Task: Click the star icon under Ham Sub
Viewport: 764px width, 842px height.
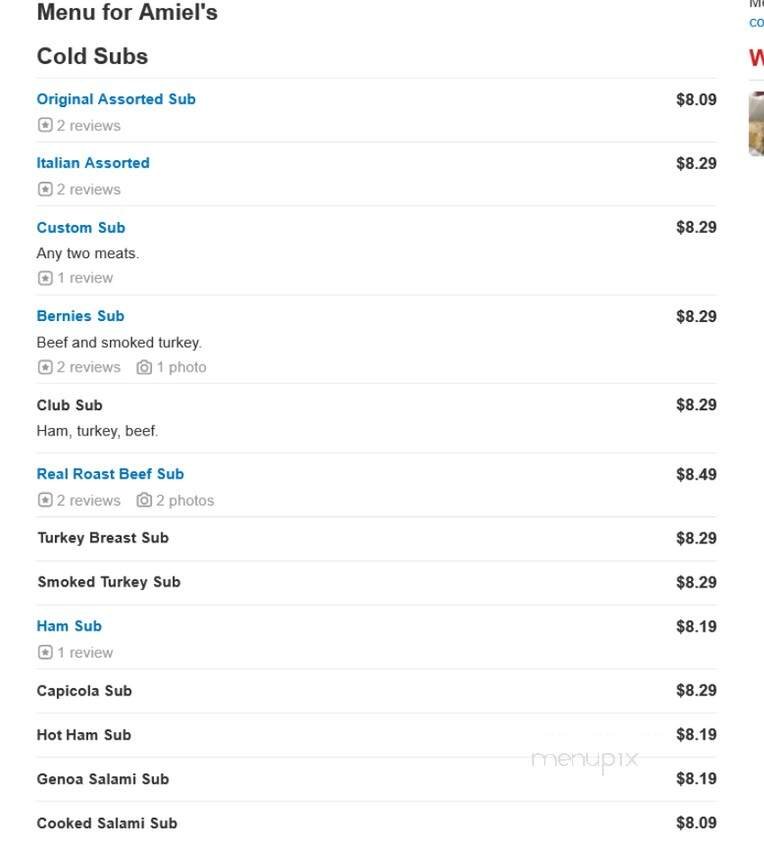Action: [44, 652]
